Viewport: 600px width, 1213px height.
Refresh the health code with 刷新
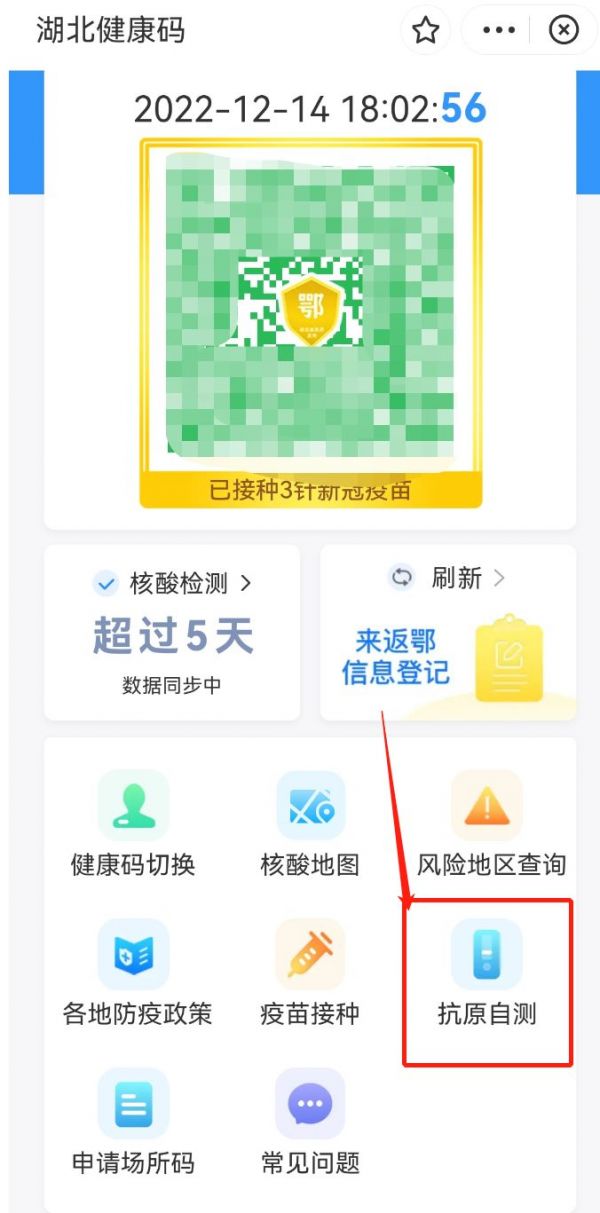click(x=447, y=578)
